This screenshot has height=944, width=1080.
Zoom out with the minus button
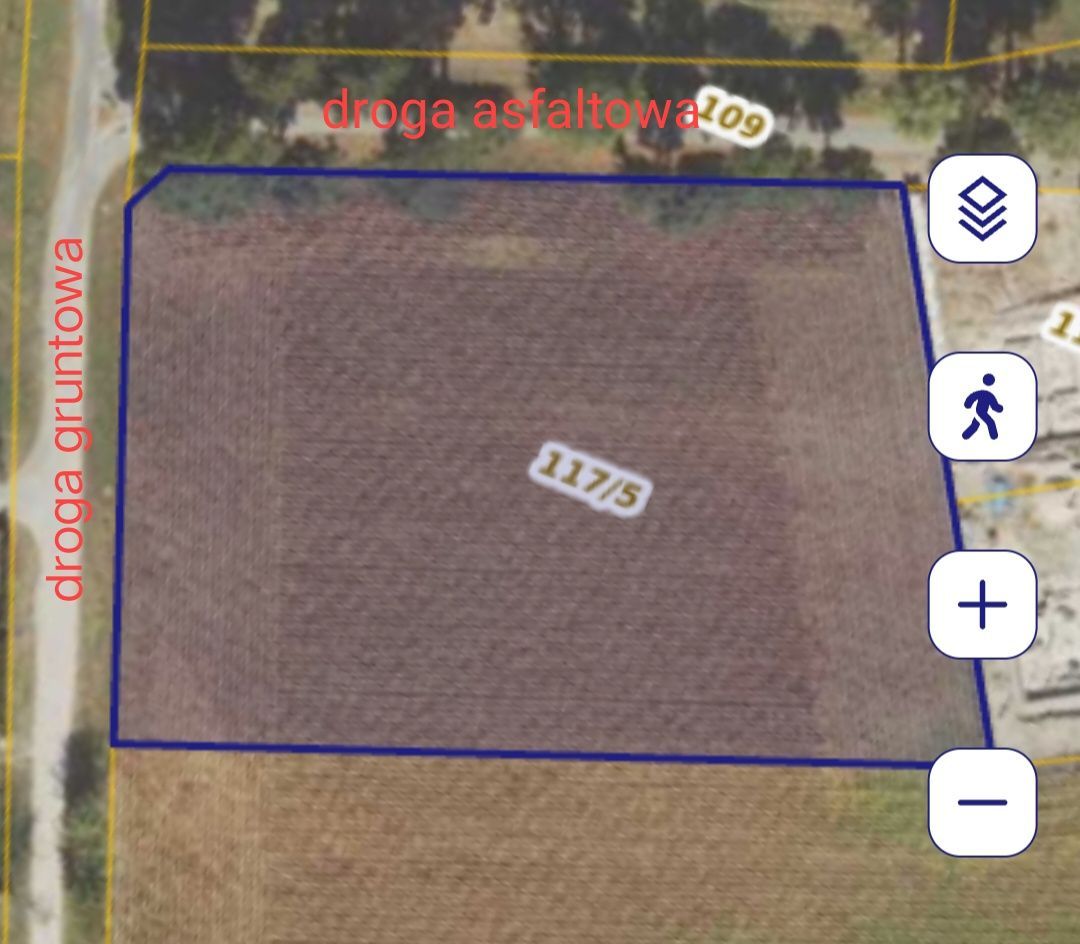click(x=982, y=802)
